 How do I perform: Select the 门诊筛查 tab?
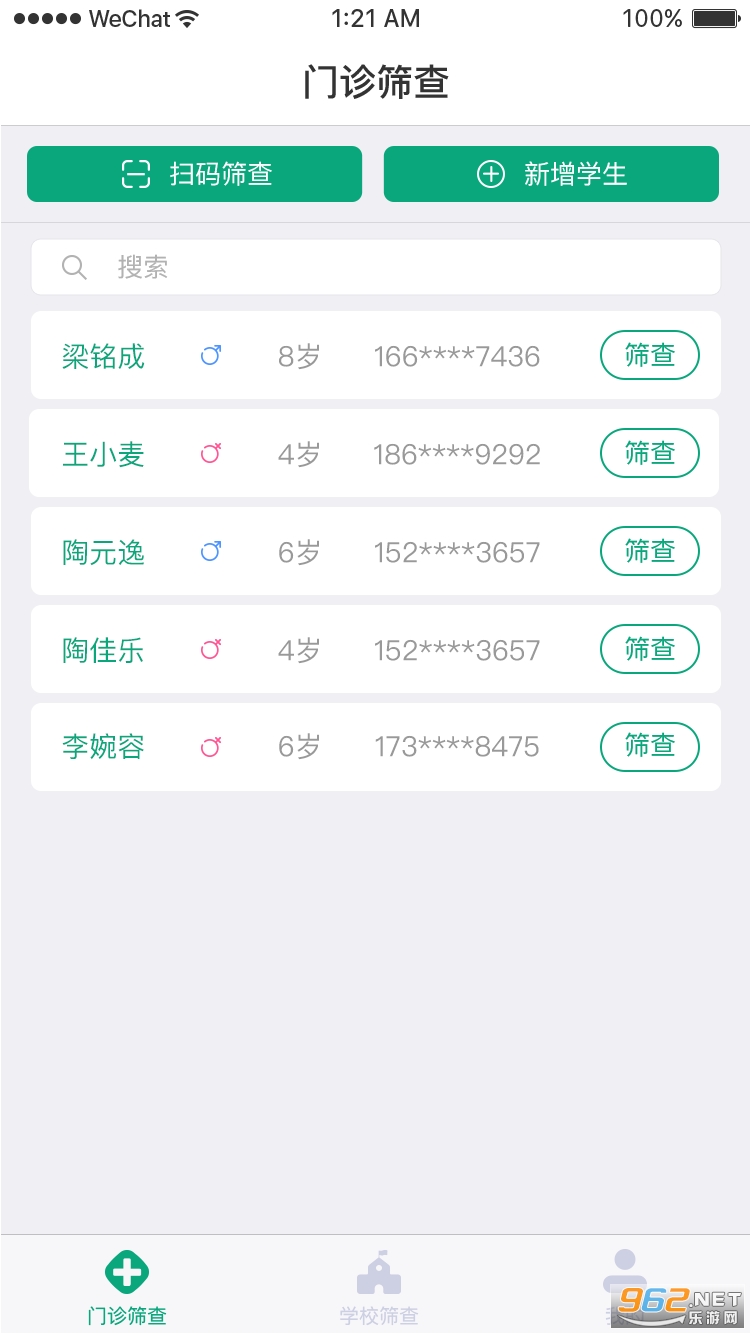tap(126, 1288)
